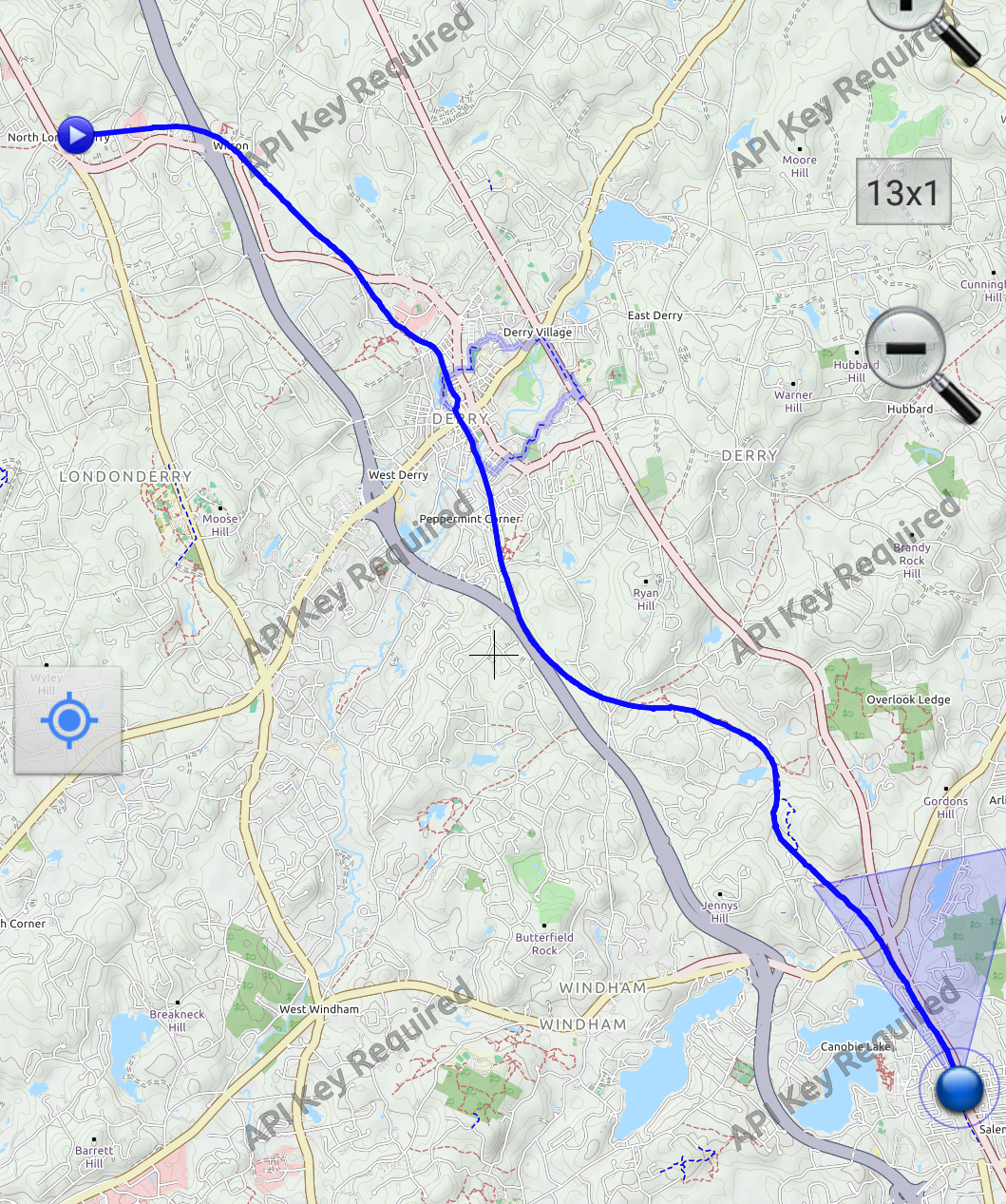The height and width of the screenshot is (1204, 1006).
Task: Zoom out with the minus magnifier
Action: 909,351
